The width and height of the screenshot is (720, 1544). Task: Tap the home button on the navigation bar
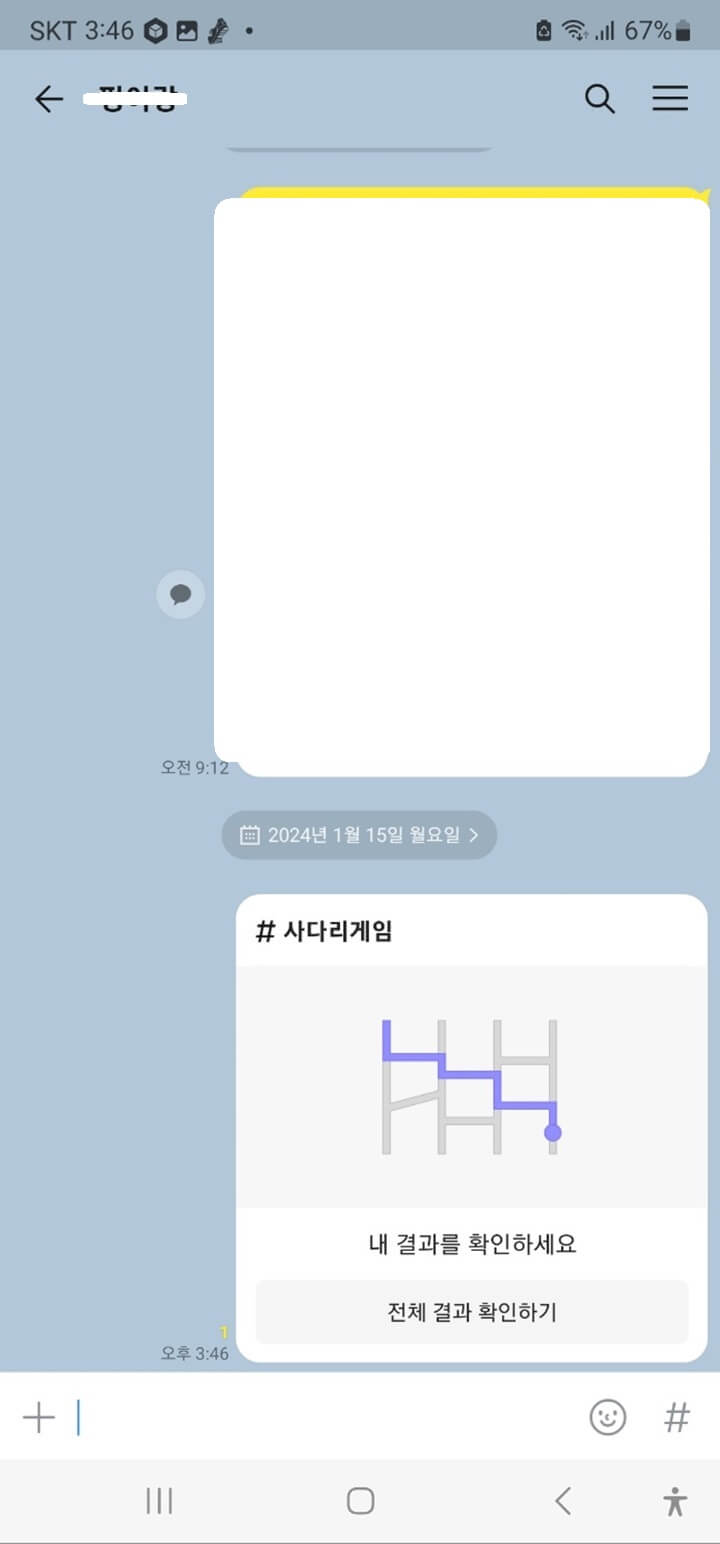click(360, 1501)
